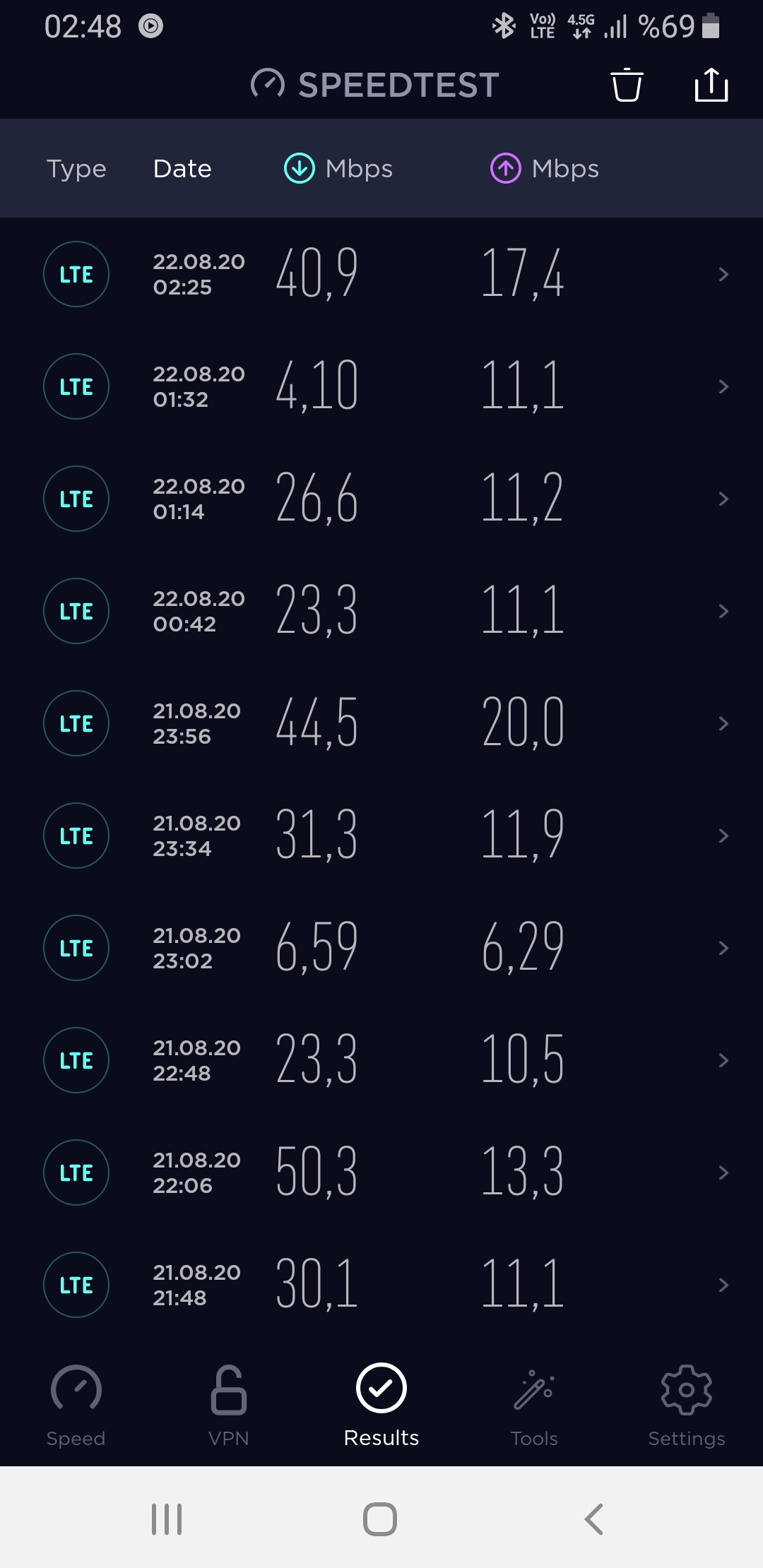Image resolution: width=763 pixels, height=1568 pixels.
Task: Open the 21.08.20 23:34 test result
Action: [381, 836]
